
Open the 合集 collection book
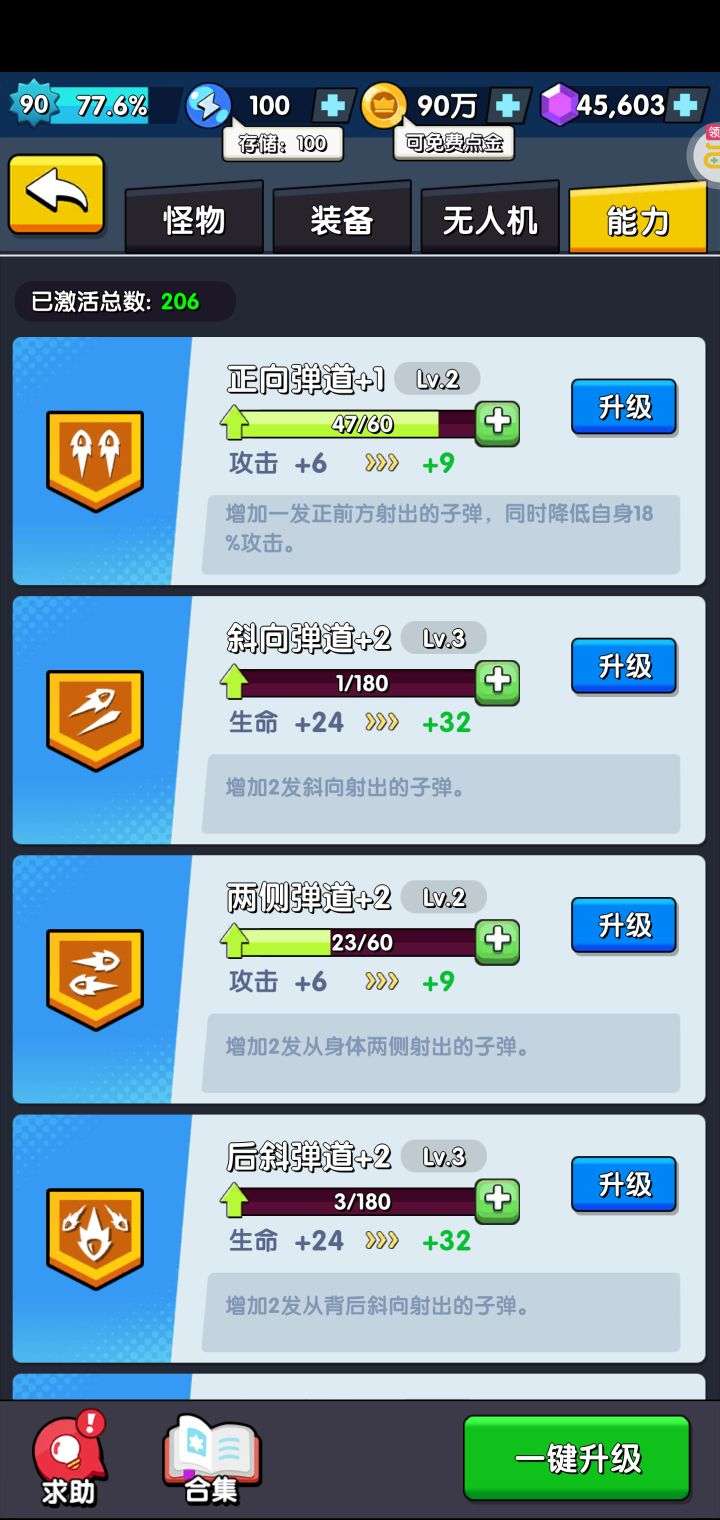pyautogui.click(x=211, y=1459)
